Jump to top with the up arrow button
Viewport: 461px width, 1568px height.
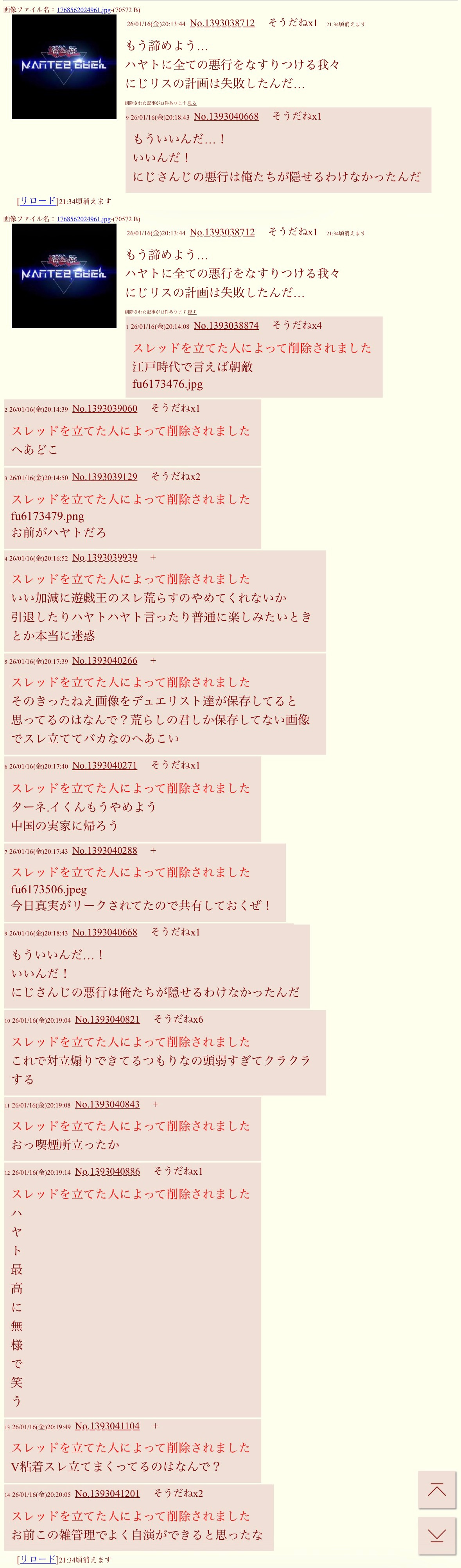pos(437,1489)
